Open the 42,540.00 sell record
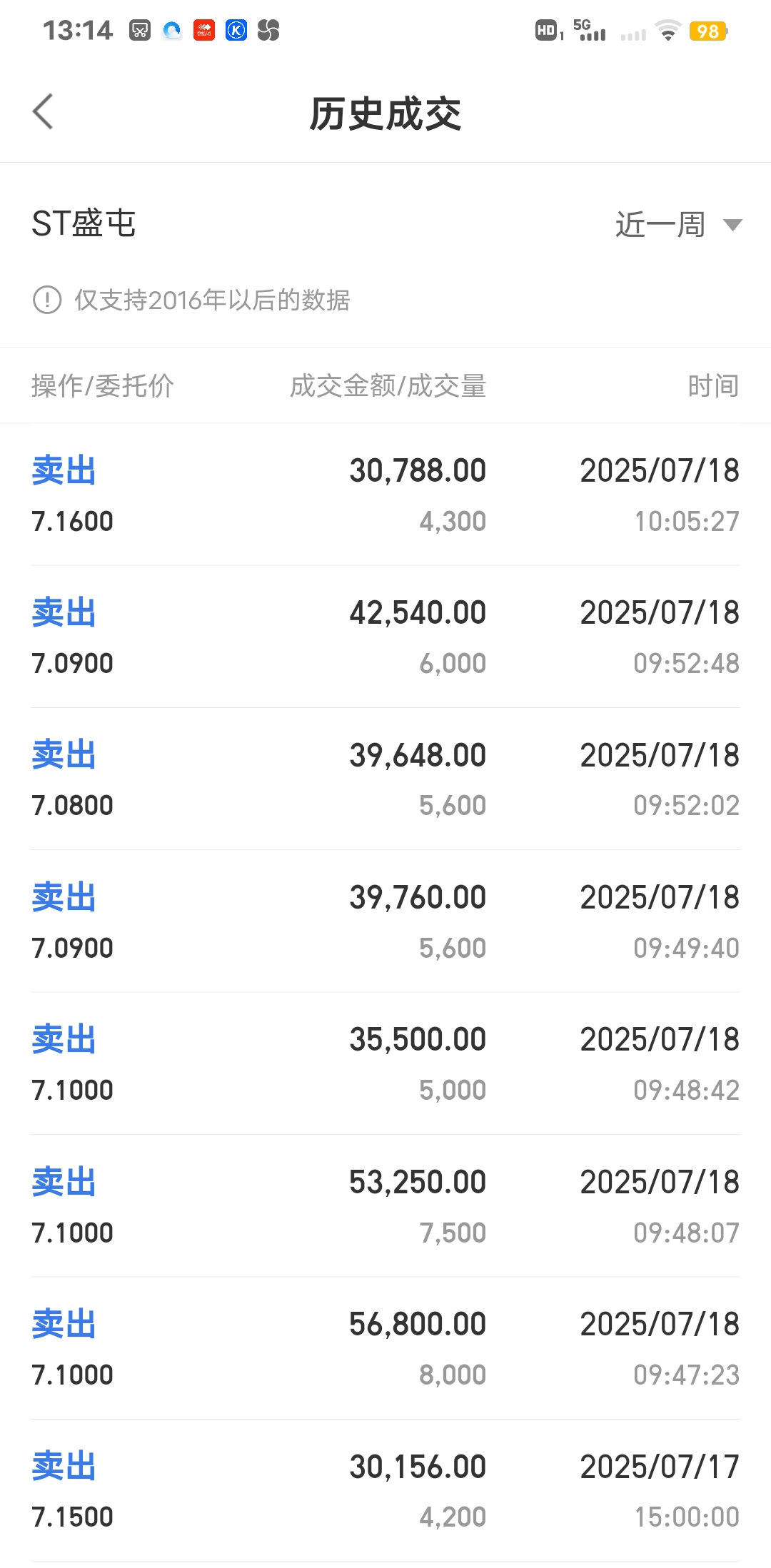The height and width of the screenshot is (1568, 771). pos(385,637)
